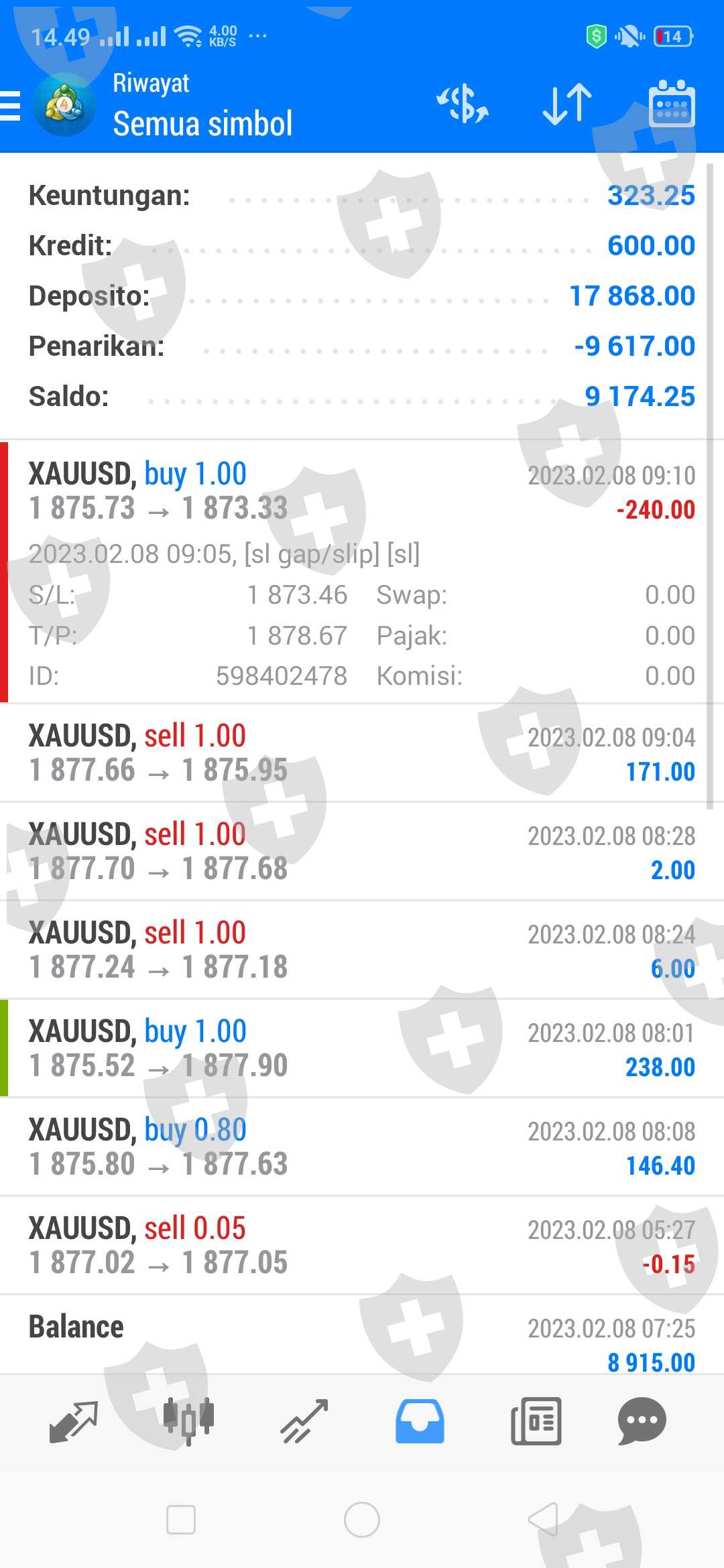Viewport: 724px width, 1568px height.
Task: Change the history sort order
Action: pos(567,105)
